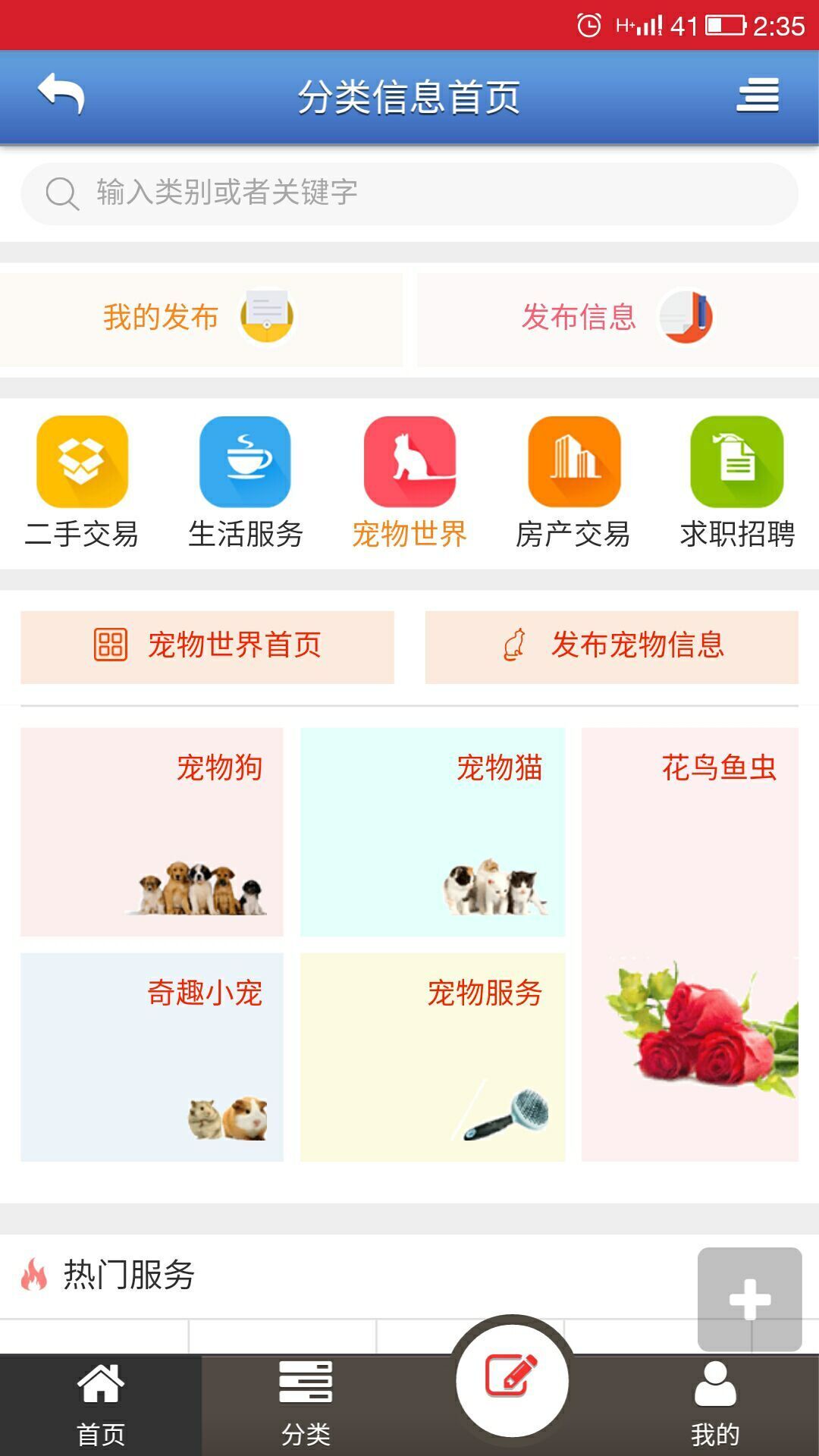The height and width of the screenshot is (1456, 819).
Task: Open the 花鸟鱼虫 tile
Action: [x=689, y=944]
